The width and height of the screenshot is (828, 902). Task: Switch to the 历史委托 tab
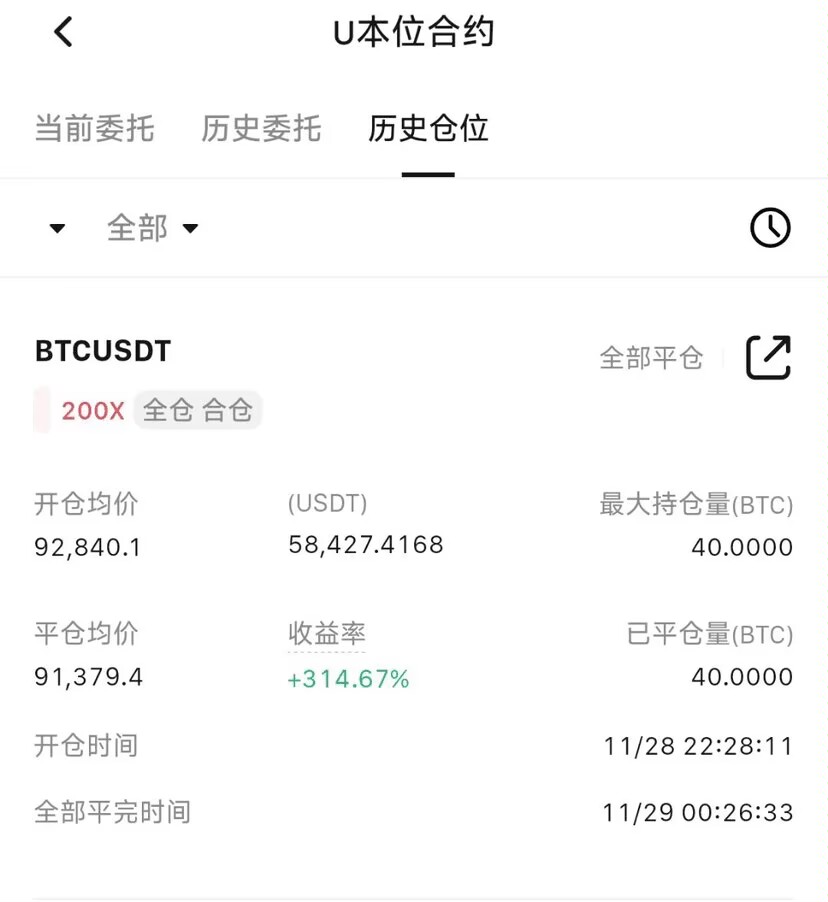coord(261,129)
